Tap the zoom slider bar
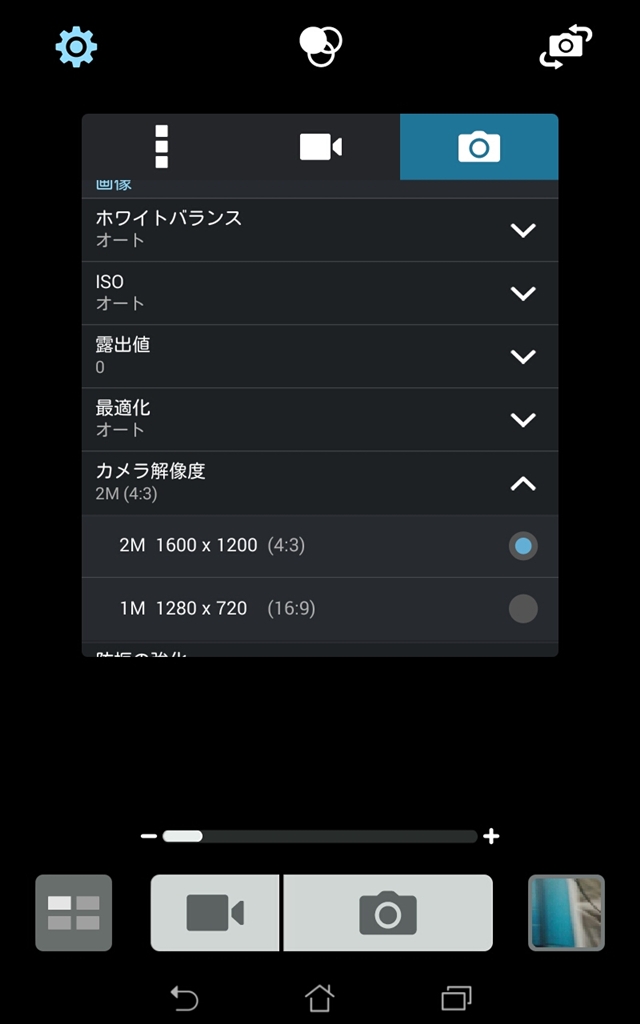This screenshot has height=1024, width=640. 320,836
